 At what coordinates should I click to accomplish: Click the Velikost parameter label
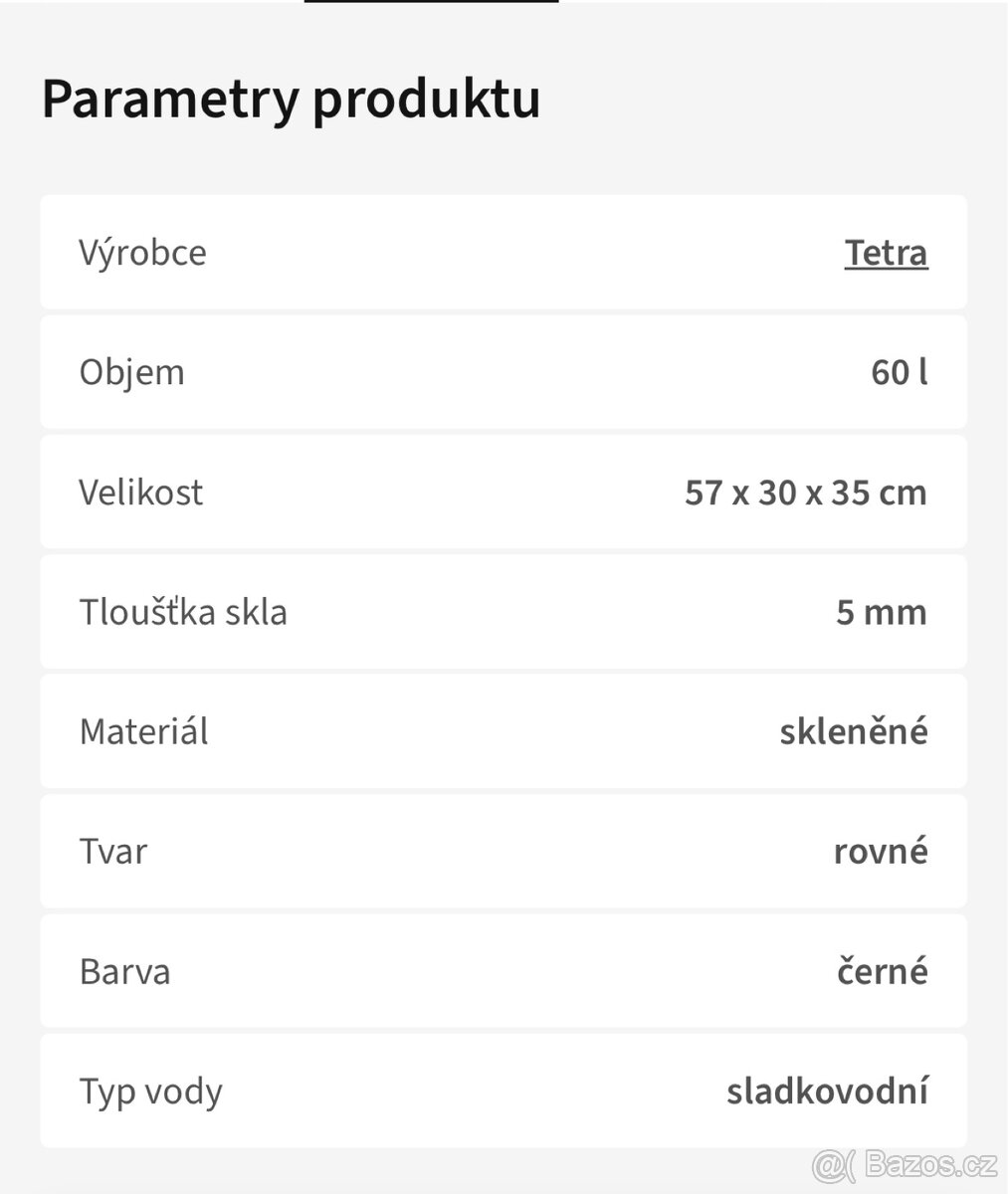coord(141,492)
